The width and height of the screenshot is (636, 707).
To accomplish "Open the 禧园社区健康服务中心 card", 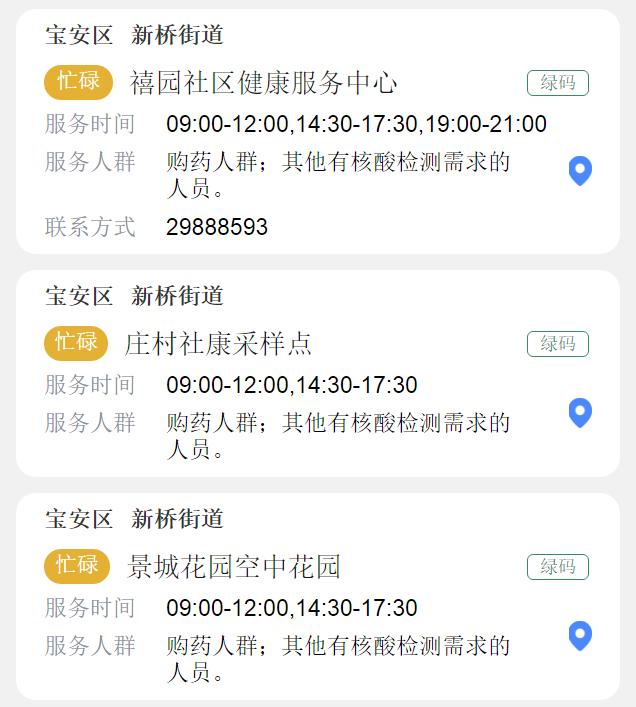I will pos(264,83).
